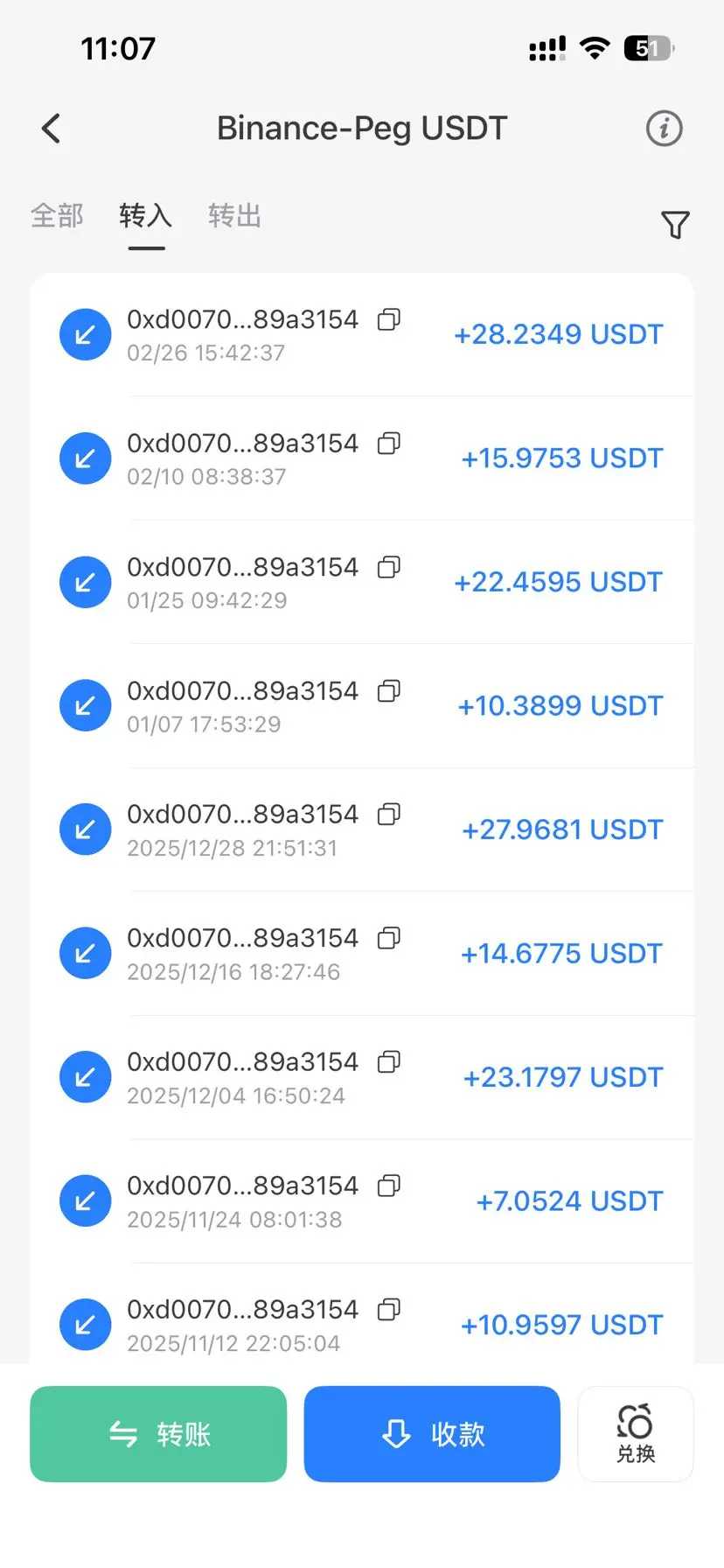Open the token info icon
This screenshot has width=724, height=1568.
pyautogui.click(x=664, y=129)
